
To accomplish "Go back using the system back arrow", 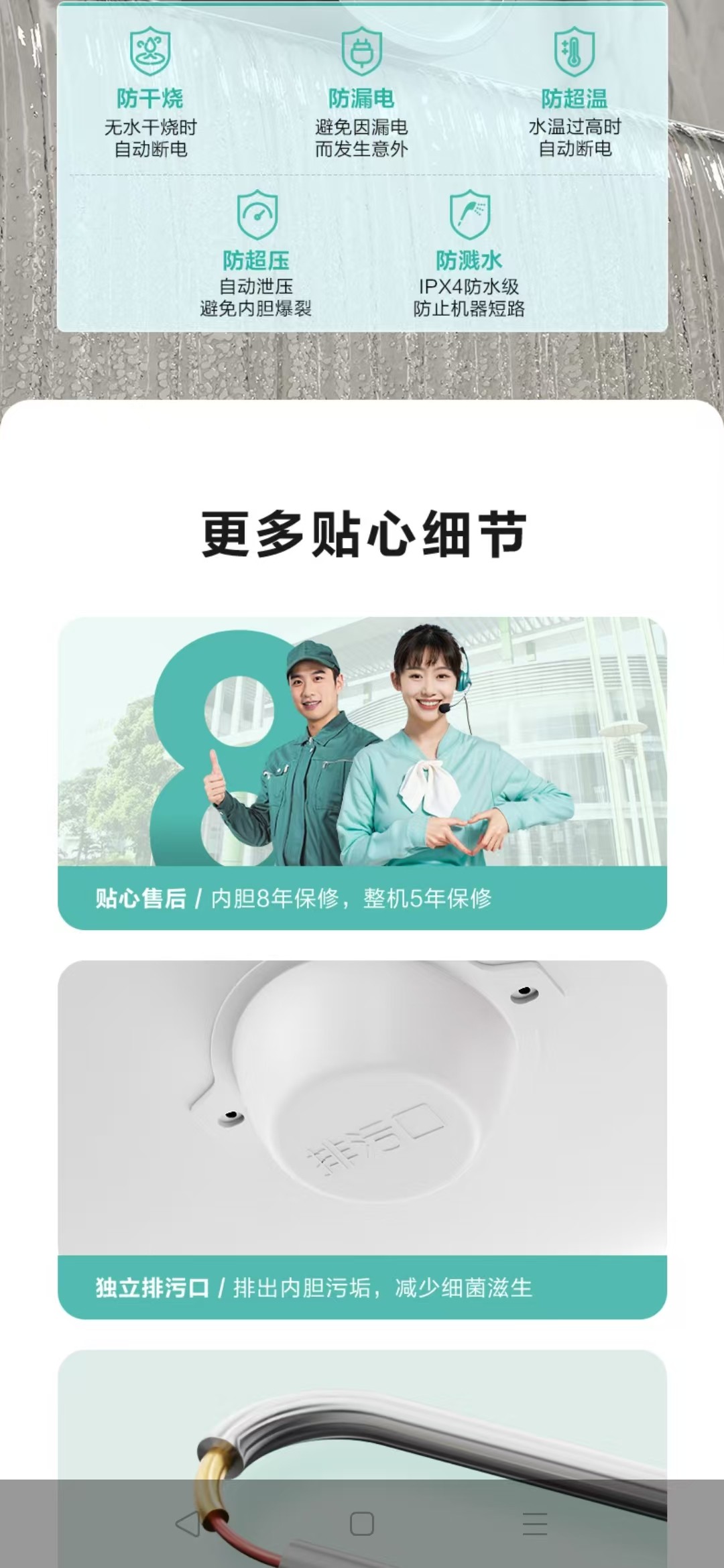I will pos(187,1524).
